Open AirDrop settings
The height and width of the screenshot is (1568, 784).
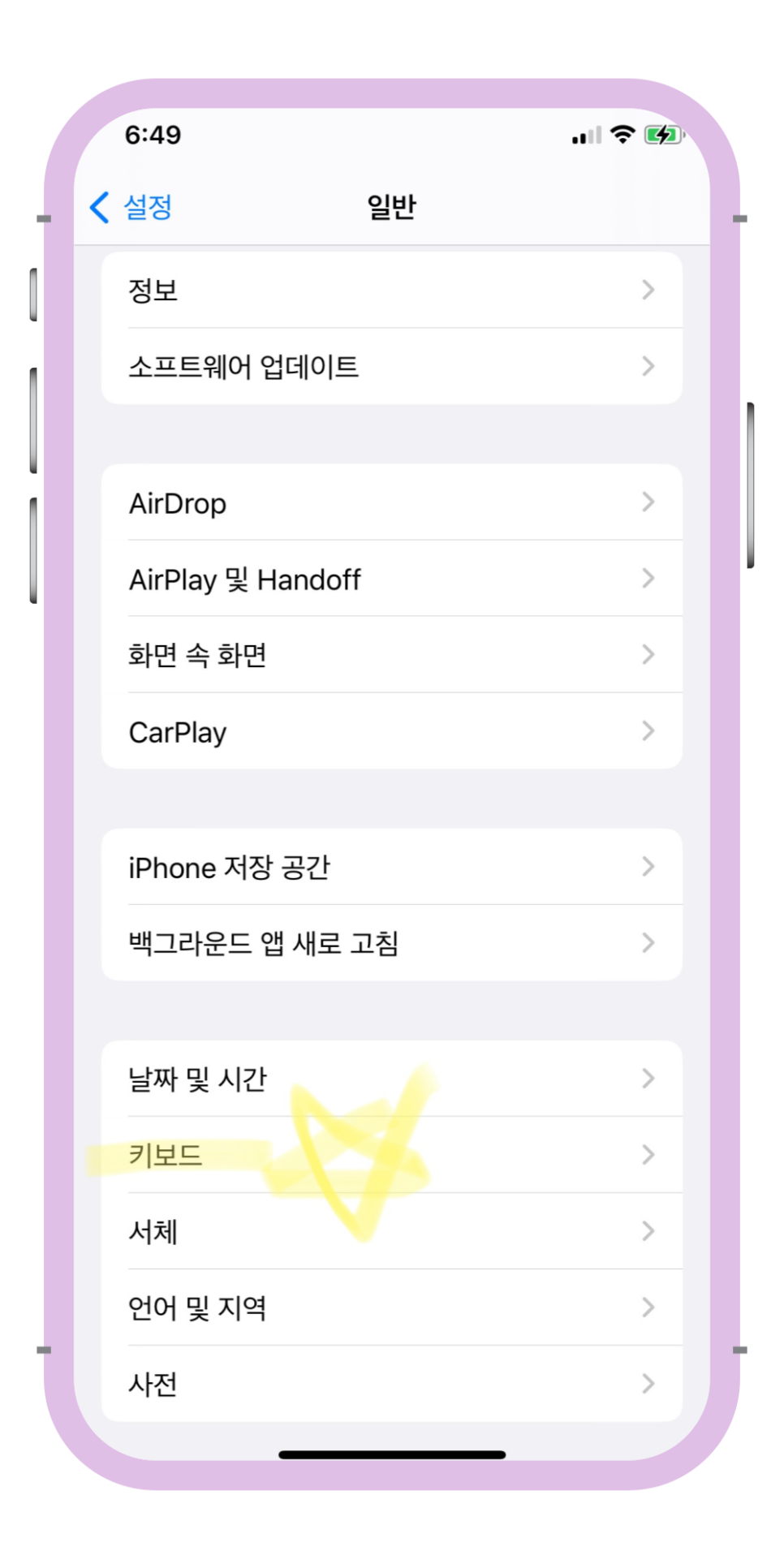(391, 502)
